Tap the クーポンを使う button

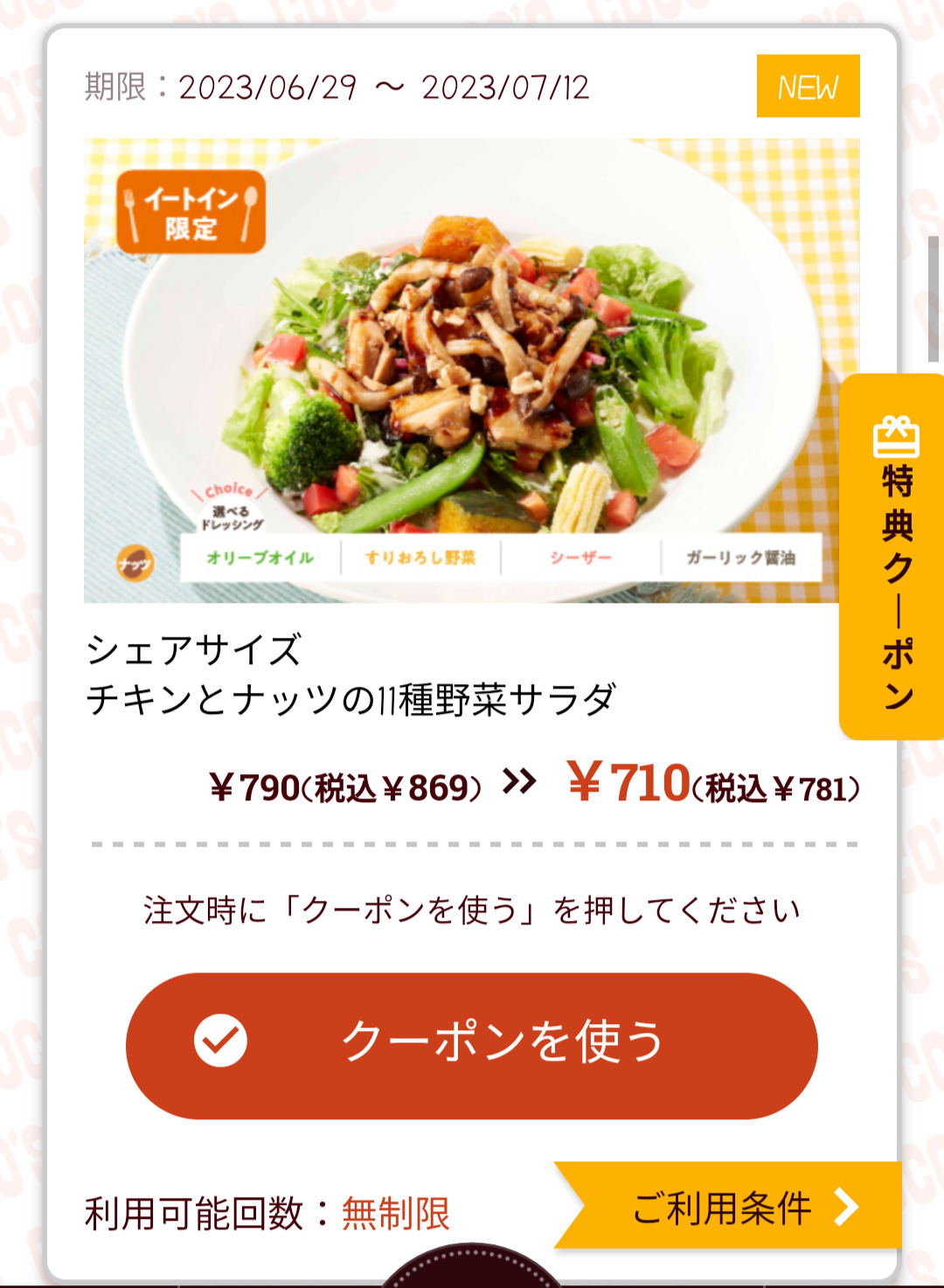[472, 1045]
